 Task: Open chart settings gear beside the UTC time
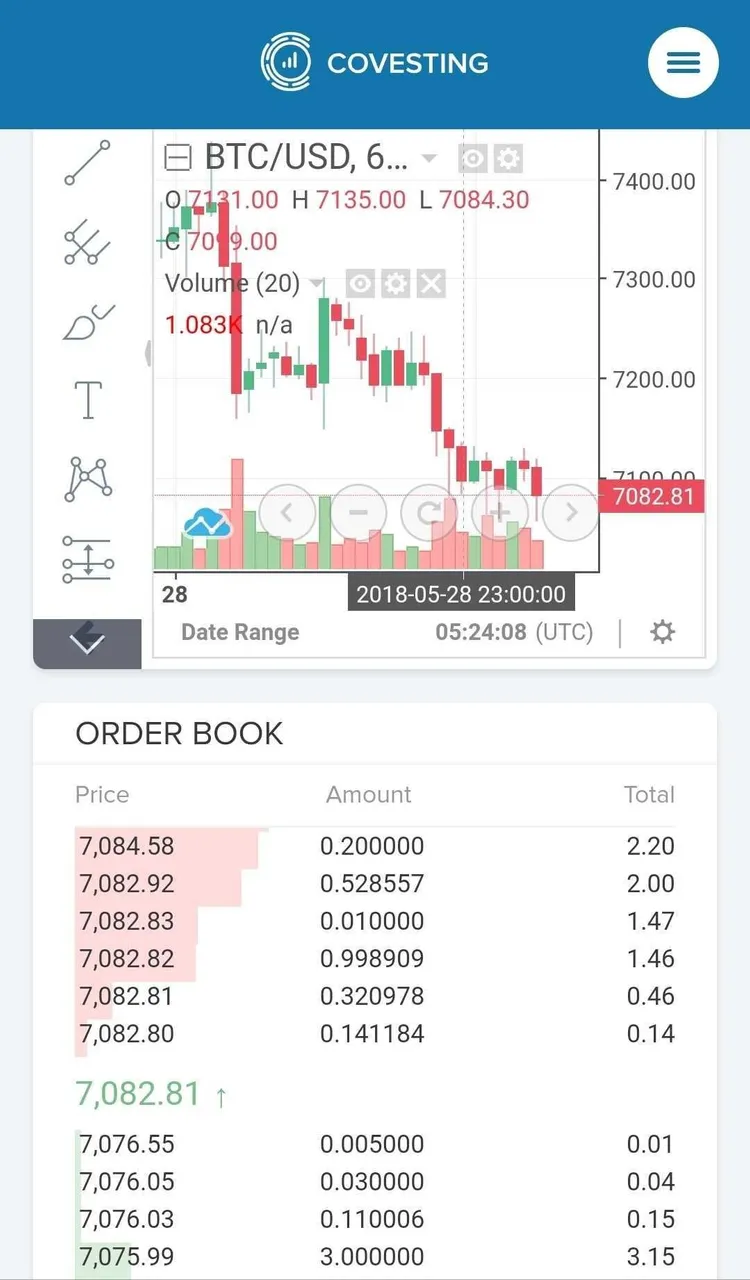click(662, 632)
